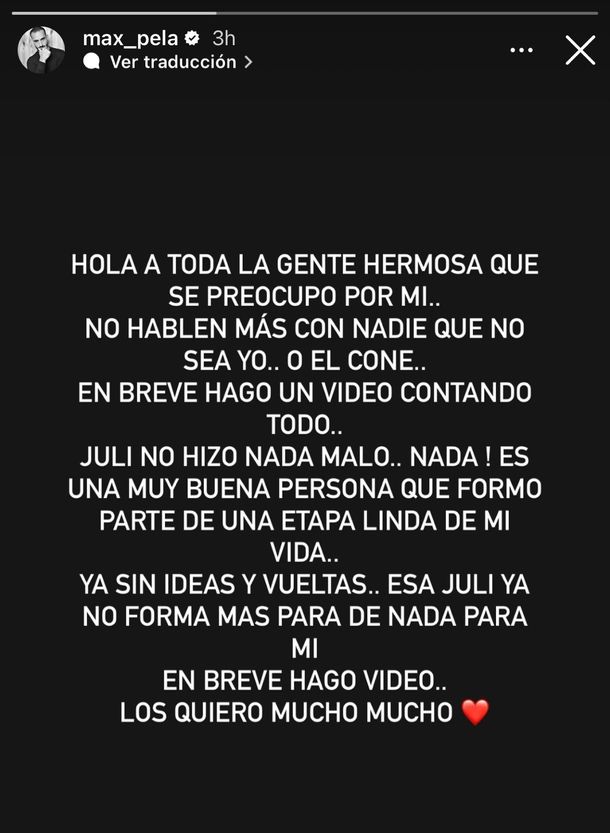Open the three-dot story options menu

[522, 49]
